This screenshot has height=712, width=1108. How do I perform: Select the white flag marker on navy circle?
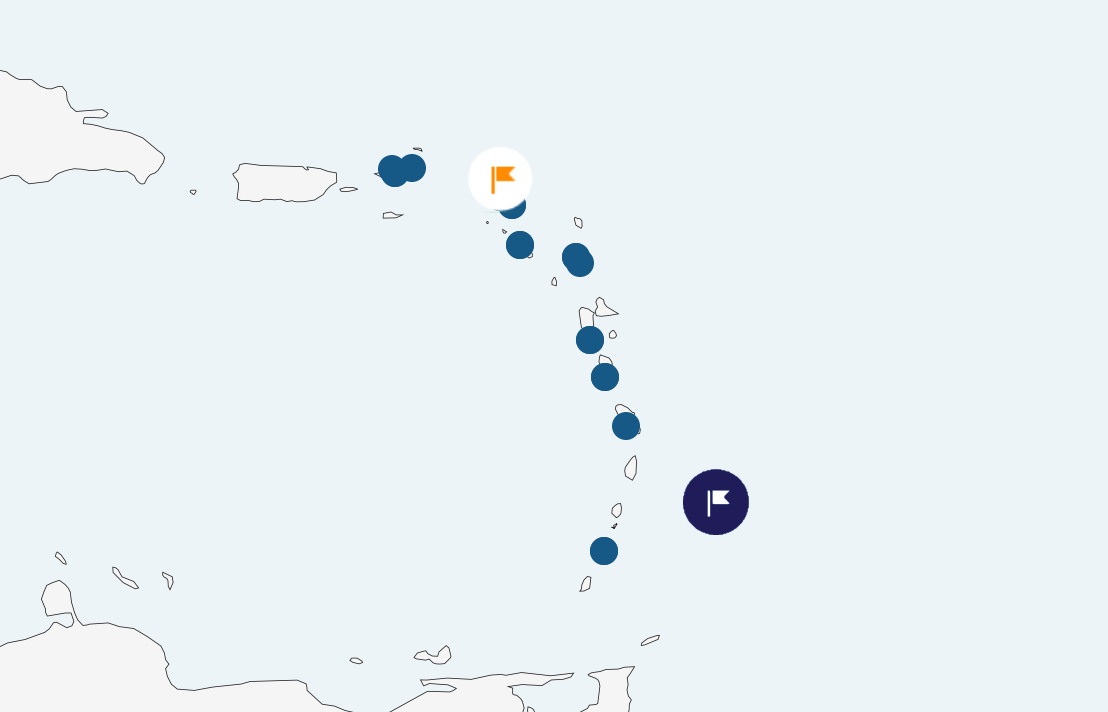tap(716, 502)
